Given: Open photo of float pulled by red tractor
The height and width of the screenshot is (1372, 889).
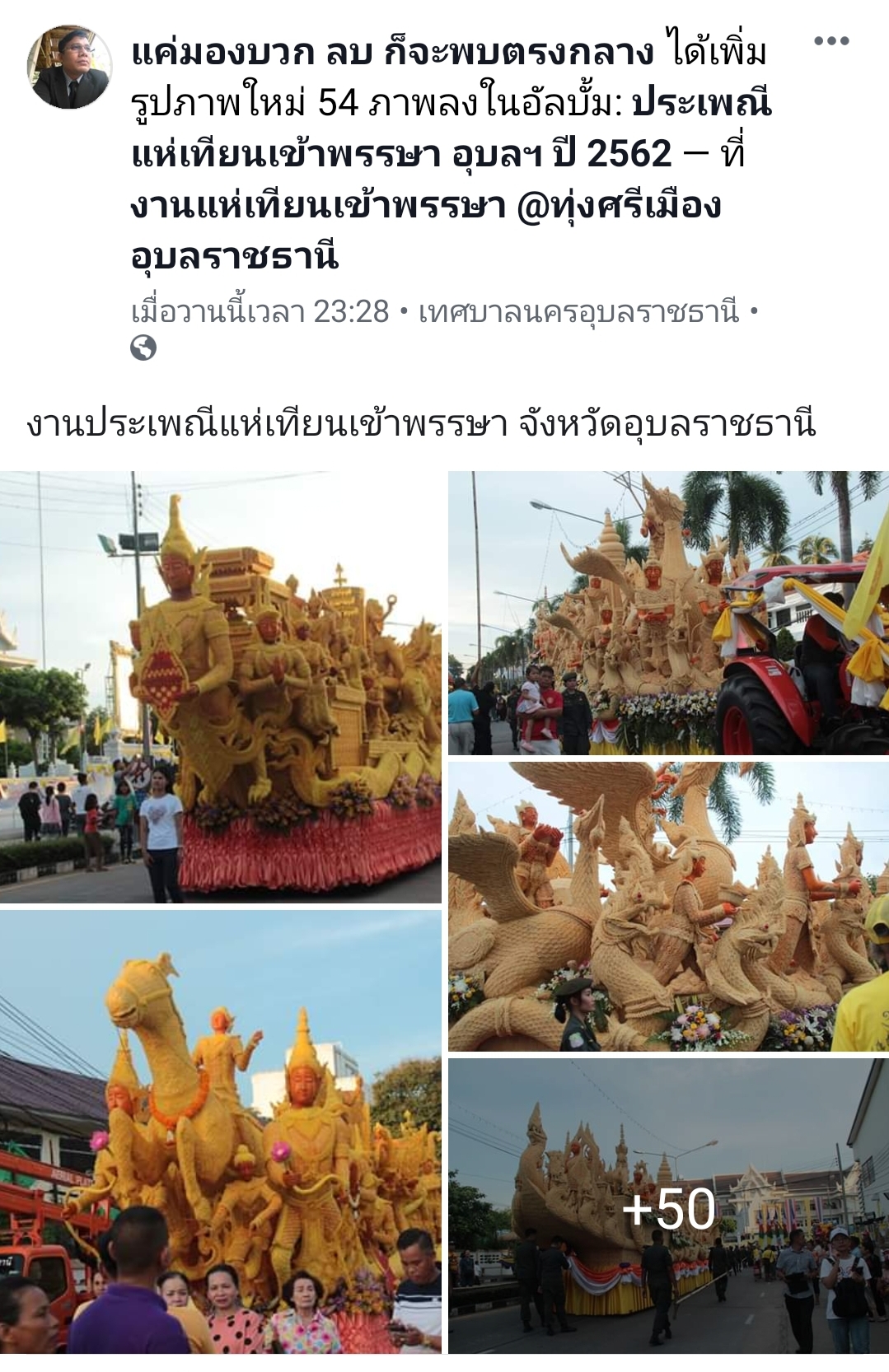Looking at the screenshot, I should tap(667, 613).
